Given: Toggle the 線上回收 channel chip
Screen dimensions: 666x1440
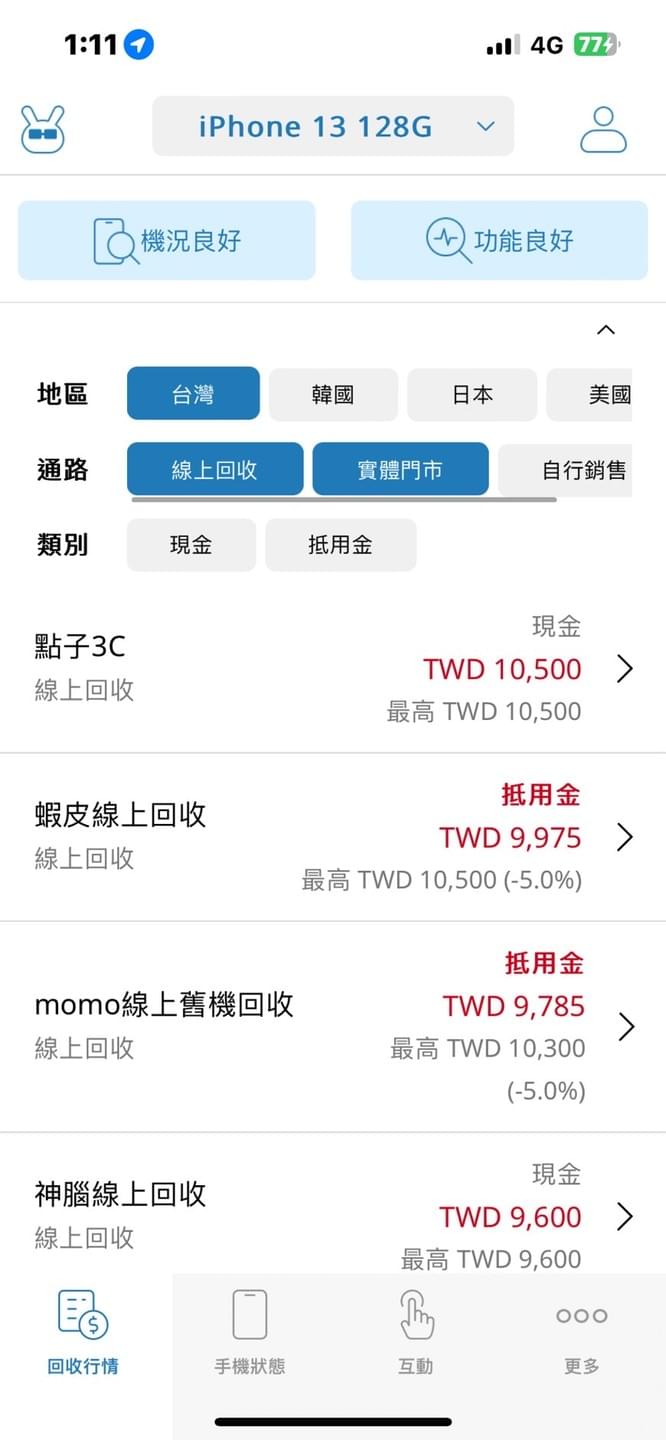Looking at the screenshot, I should coord(215,469).
